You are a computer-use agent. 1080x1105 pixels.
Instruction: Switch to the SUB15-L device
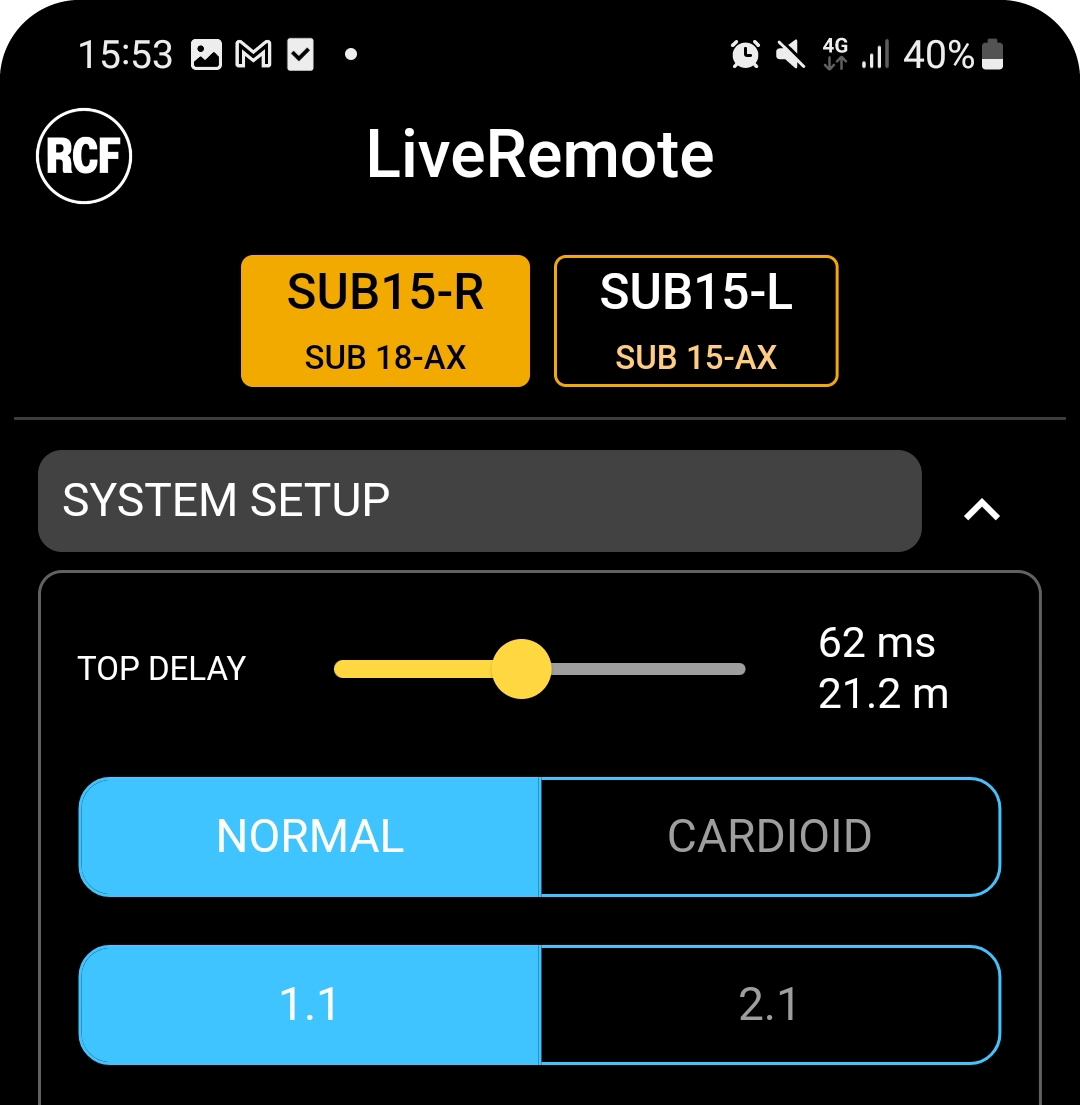coord(696,321)
